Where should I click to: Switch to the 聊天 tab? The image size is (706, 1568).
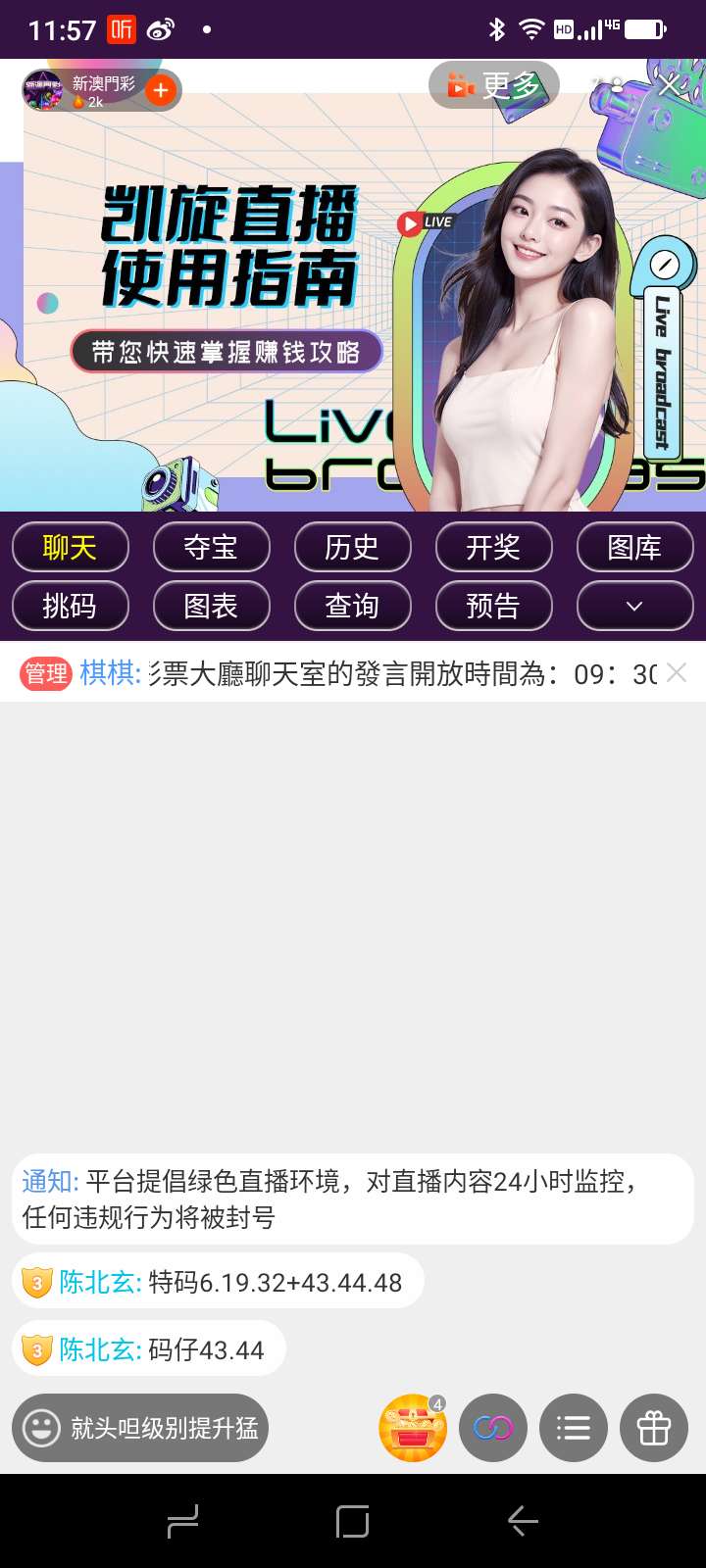point(71,547)
